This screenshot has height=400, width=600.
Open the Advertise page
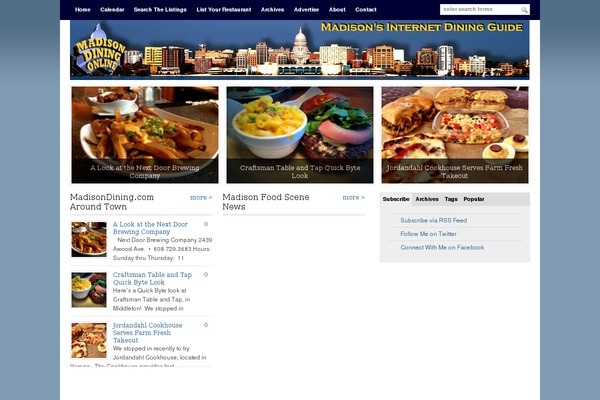pyautogui.click(x=306, y=9)
